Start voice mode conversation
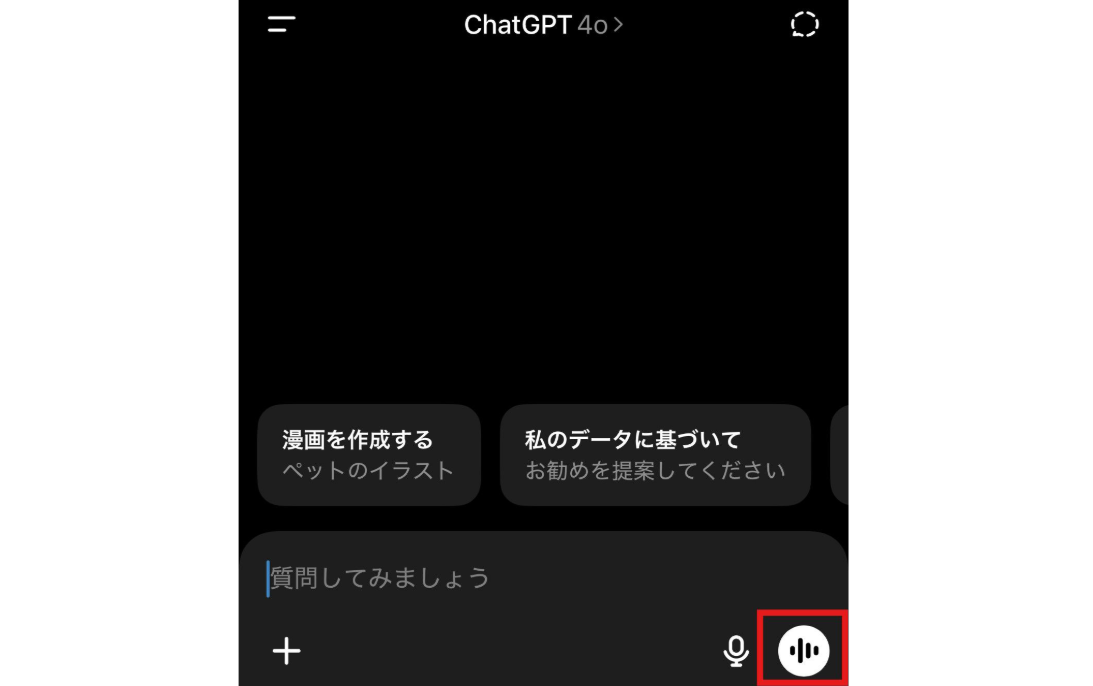Viewport: 1093px width, 686px height. click(x=804, y=652)
